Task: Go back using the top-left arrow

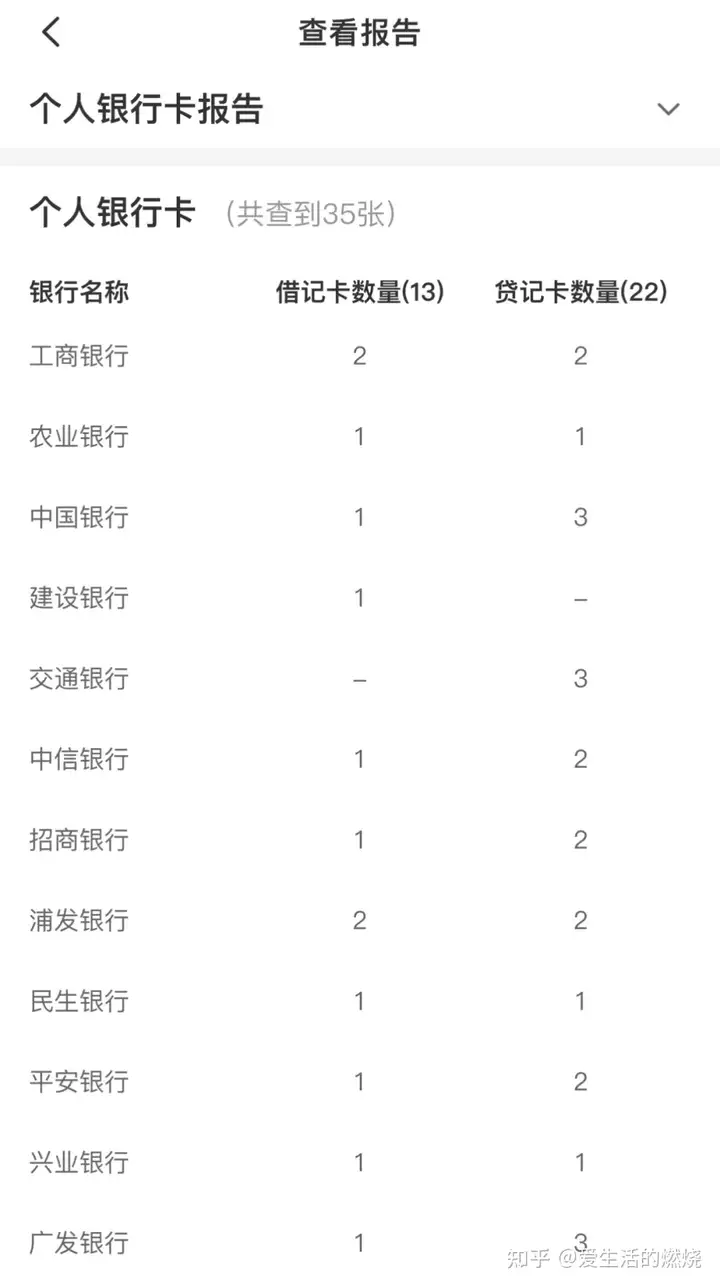Action: click(x=51, y=32)
